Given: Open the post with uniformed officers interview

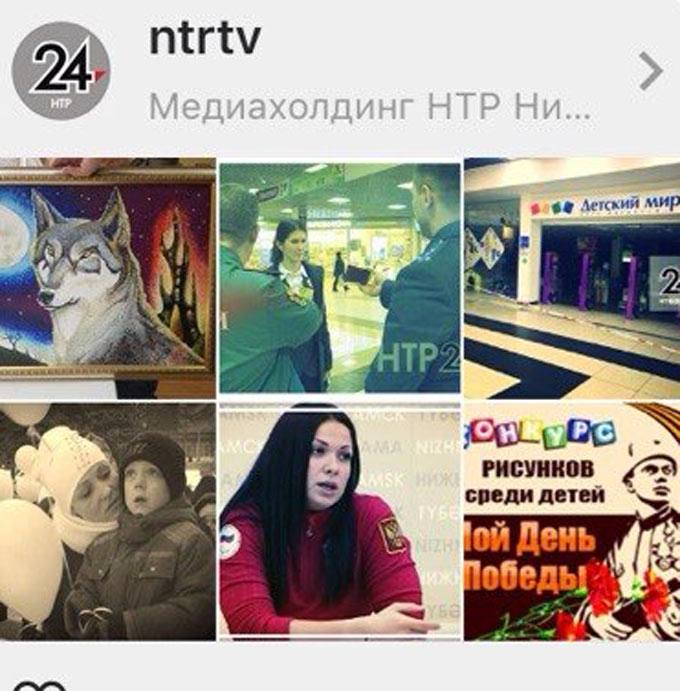Looking at the screenshot, I should click(340, 277).
